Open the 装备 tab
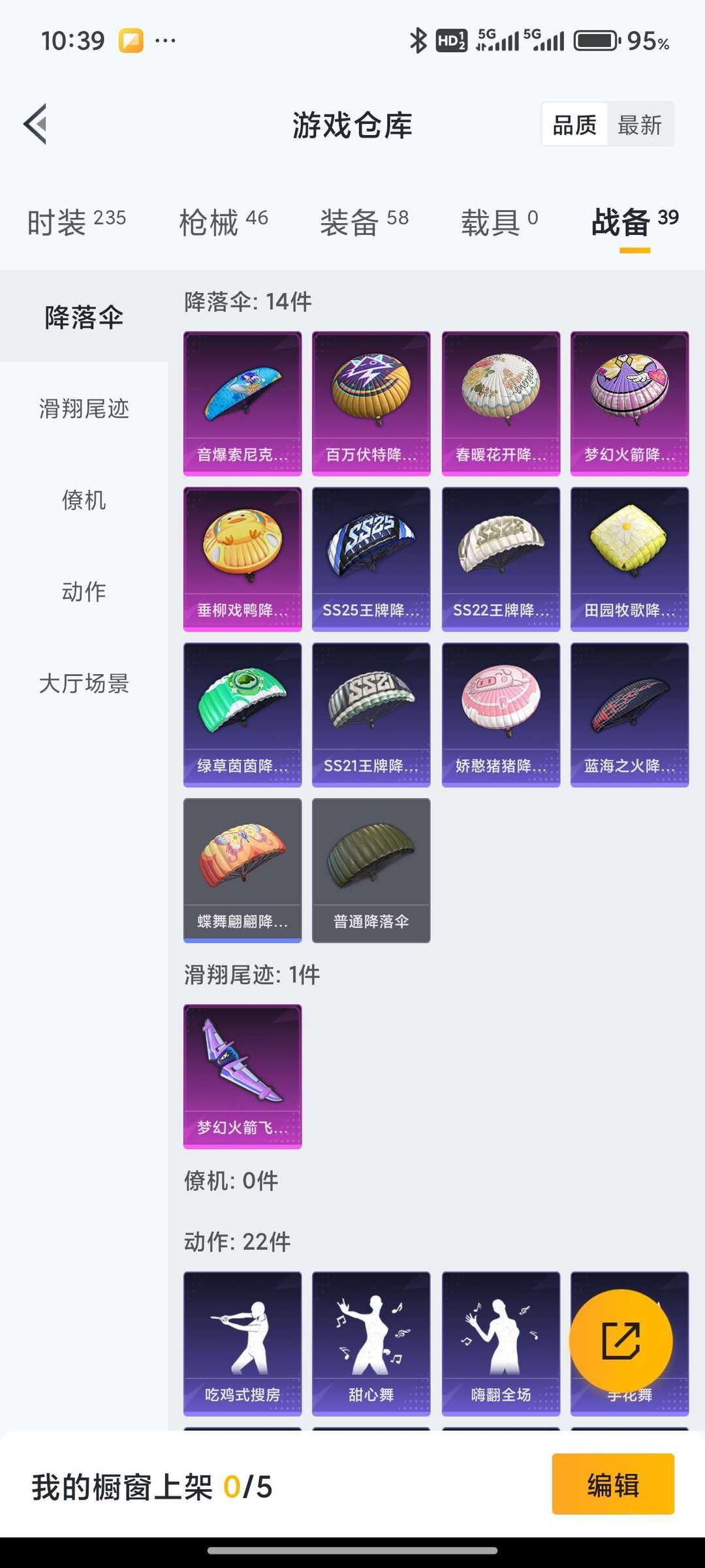 coord(364,223)
